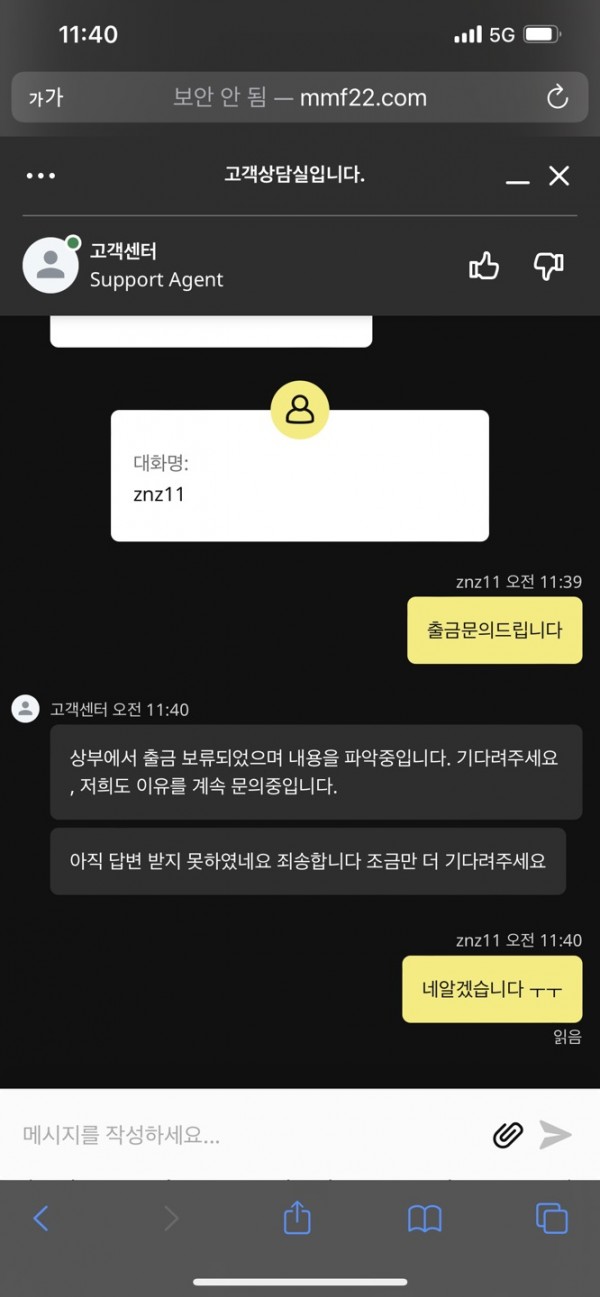
Task: Show all open Safari tabs
Action: [x=552, y=1217]
